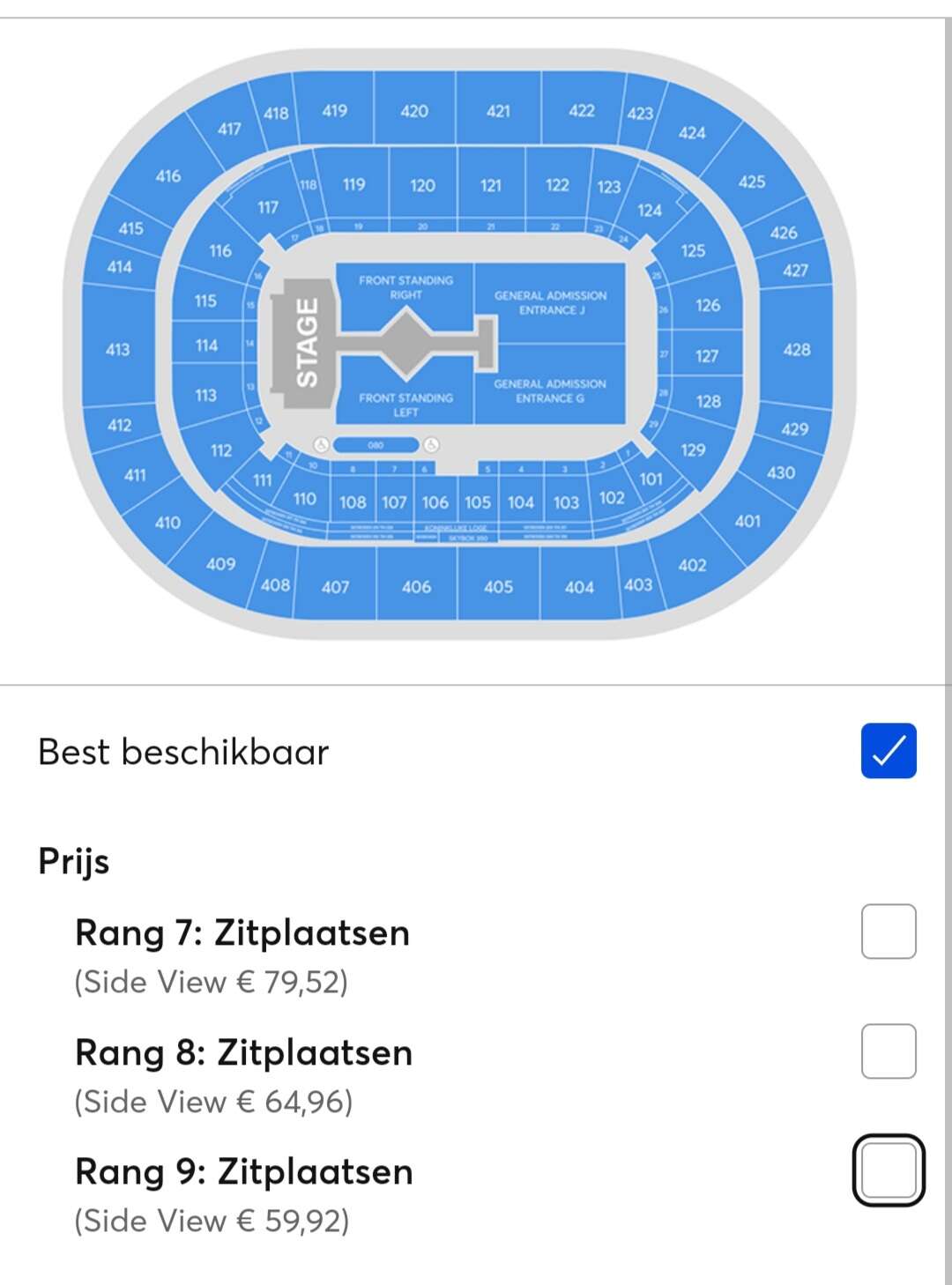This screenshot has height=1285, width=952.
Task: Select Rang 9: Zitplaatsen checkbox
Action: 889,1170
